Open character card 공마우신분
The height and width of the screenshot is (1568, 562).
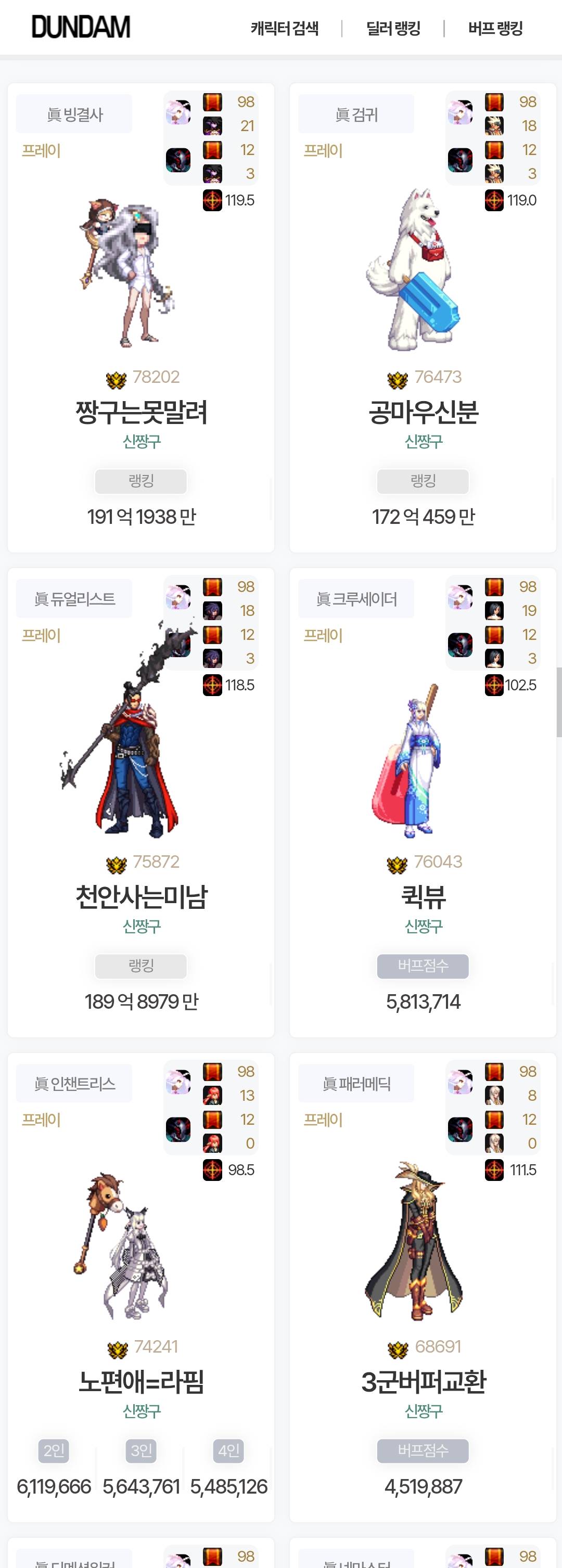[423, 413]
